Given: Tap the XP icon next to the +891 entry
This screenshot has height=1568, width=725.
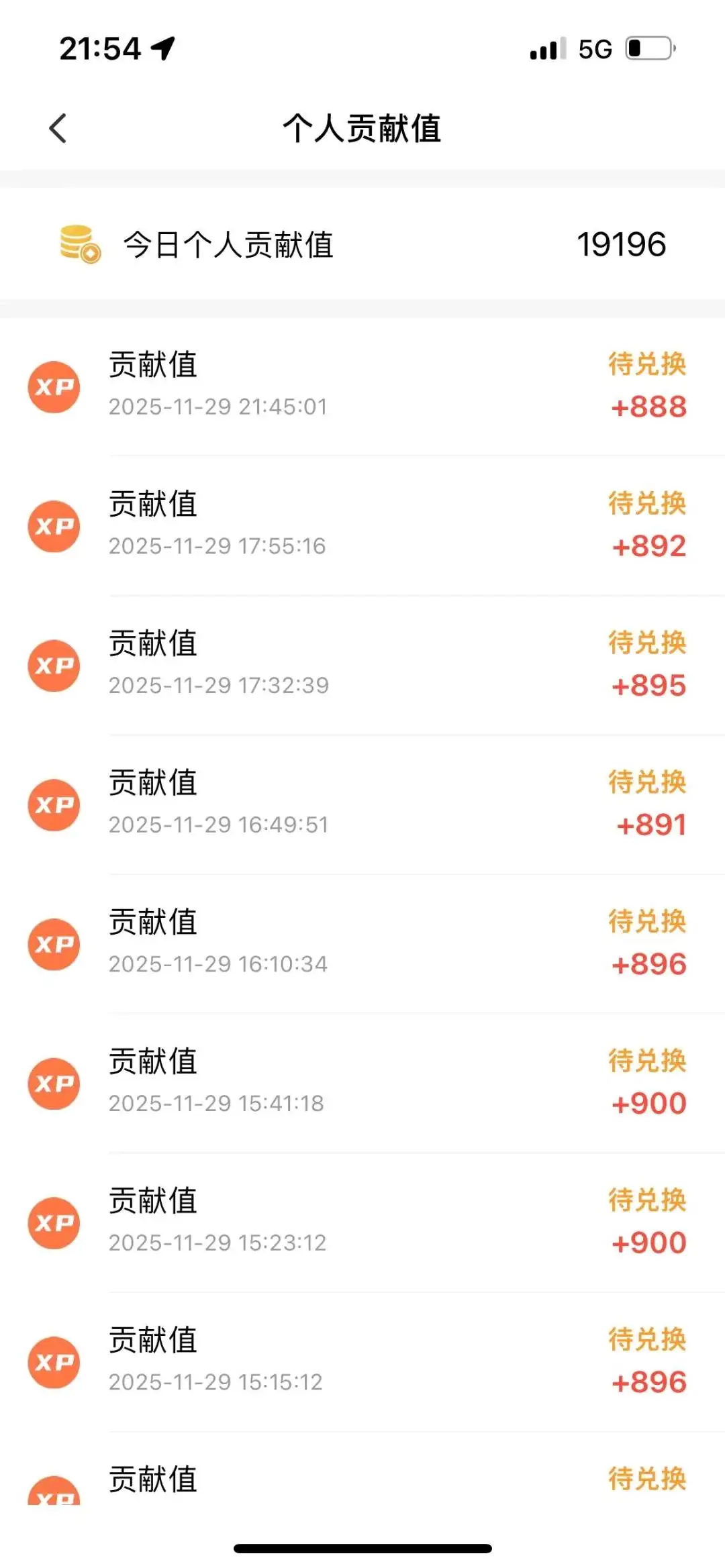Looking at the screenshot, I should point(54,805).
